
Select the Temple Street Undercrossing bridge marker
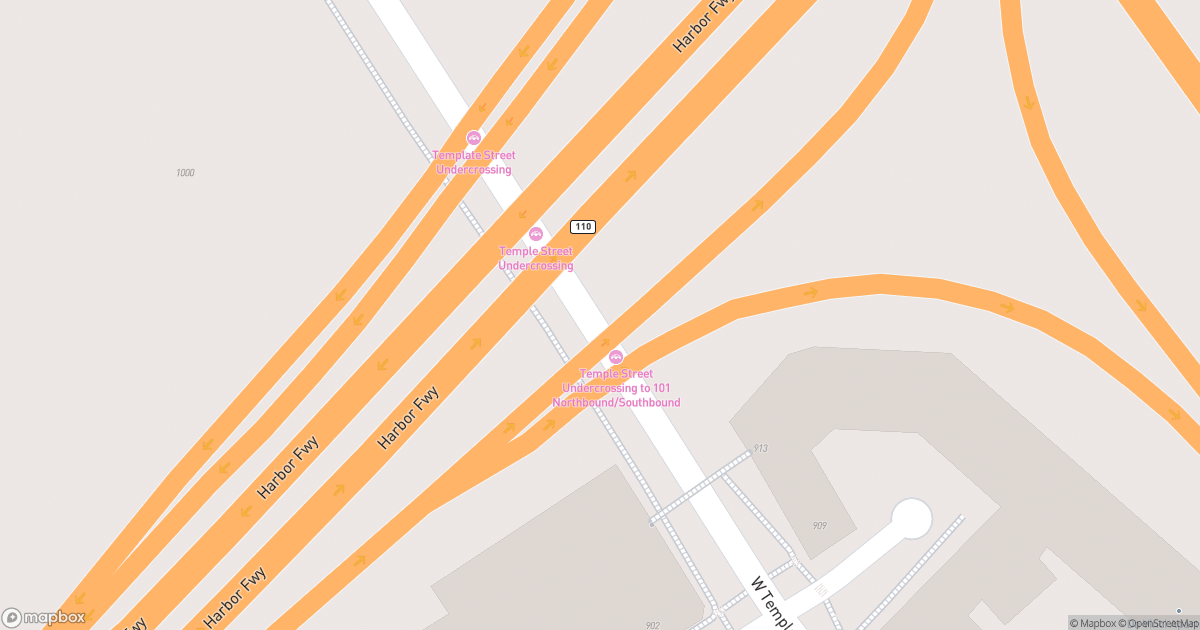[536, 234]
